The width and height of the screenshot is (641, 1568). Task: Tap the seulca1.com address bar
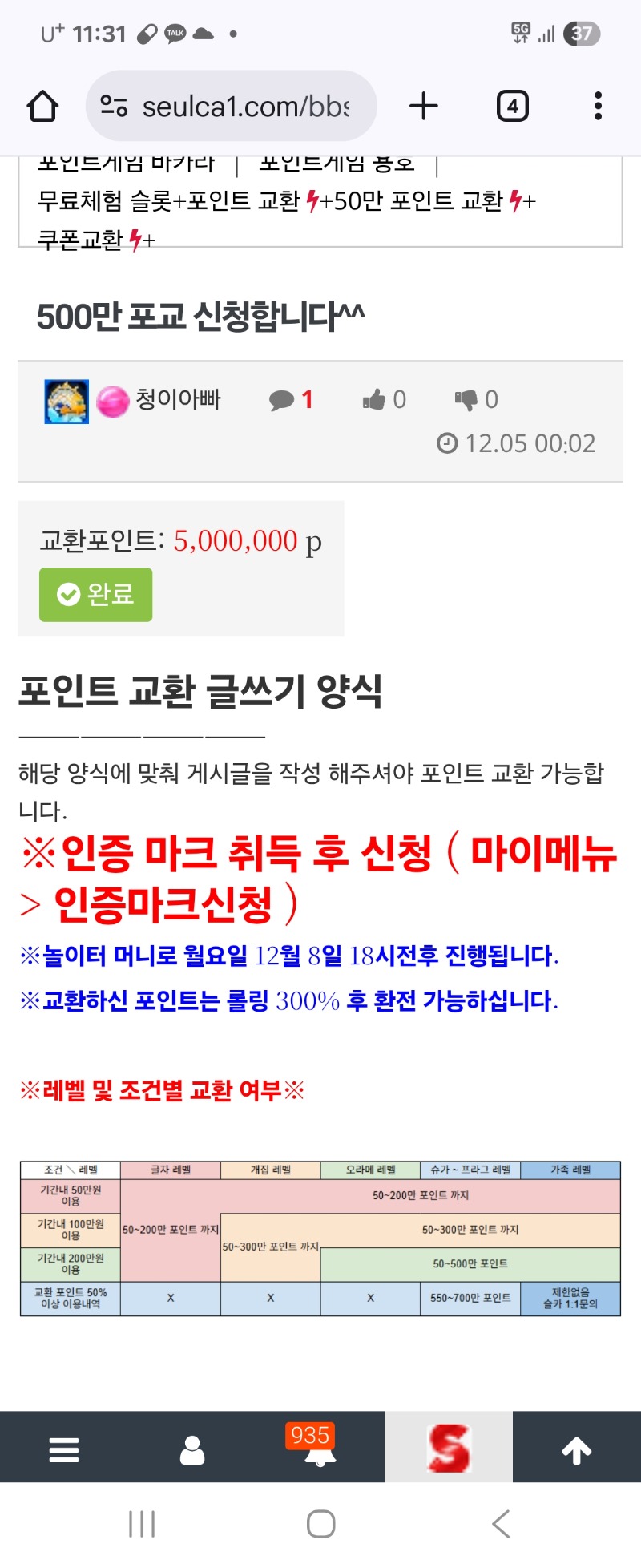pyautogui.click(x=232, y=106)
